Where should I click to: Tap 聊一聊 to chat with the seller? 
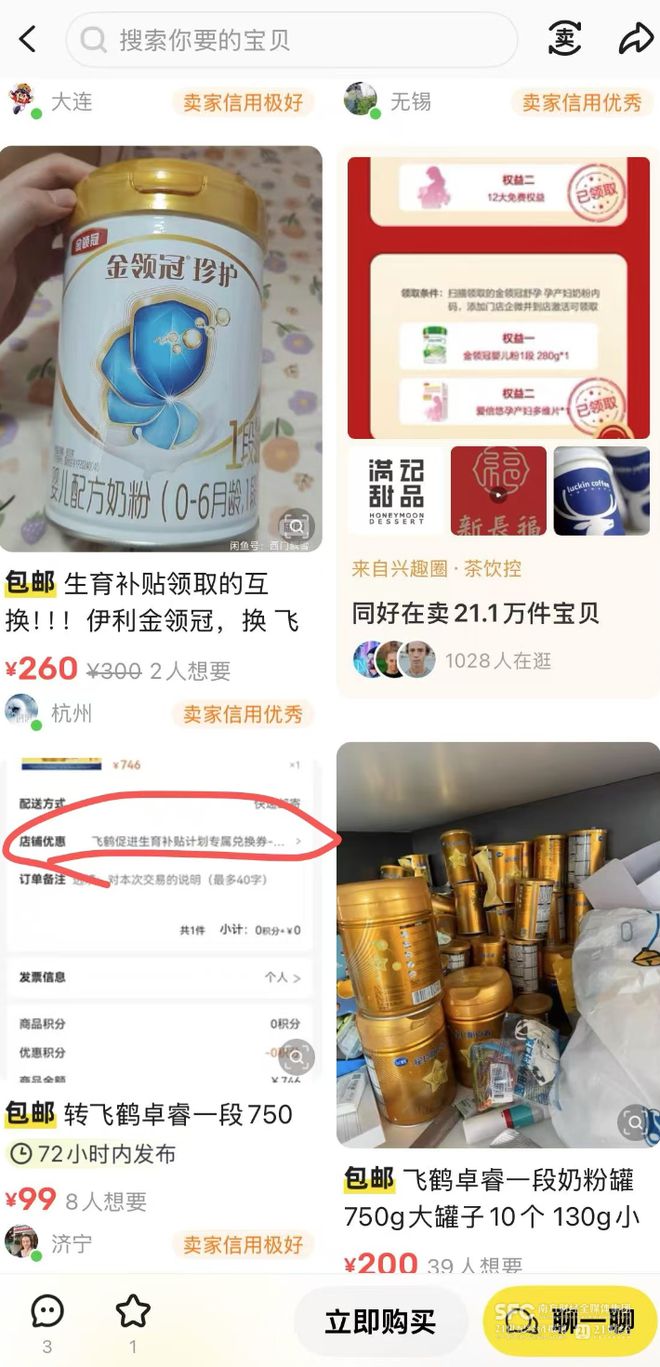(570, 1322)
